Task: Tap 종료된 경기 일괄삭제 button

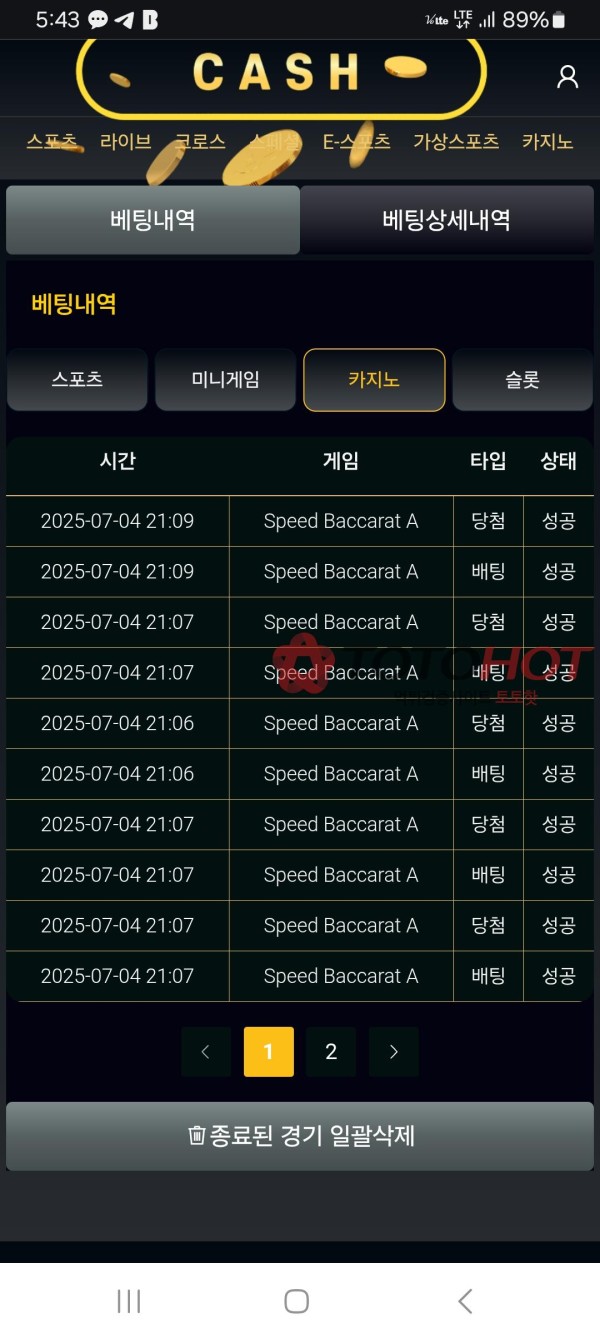Action: (x=300, y=1136)
